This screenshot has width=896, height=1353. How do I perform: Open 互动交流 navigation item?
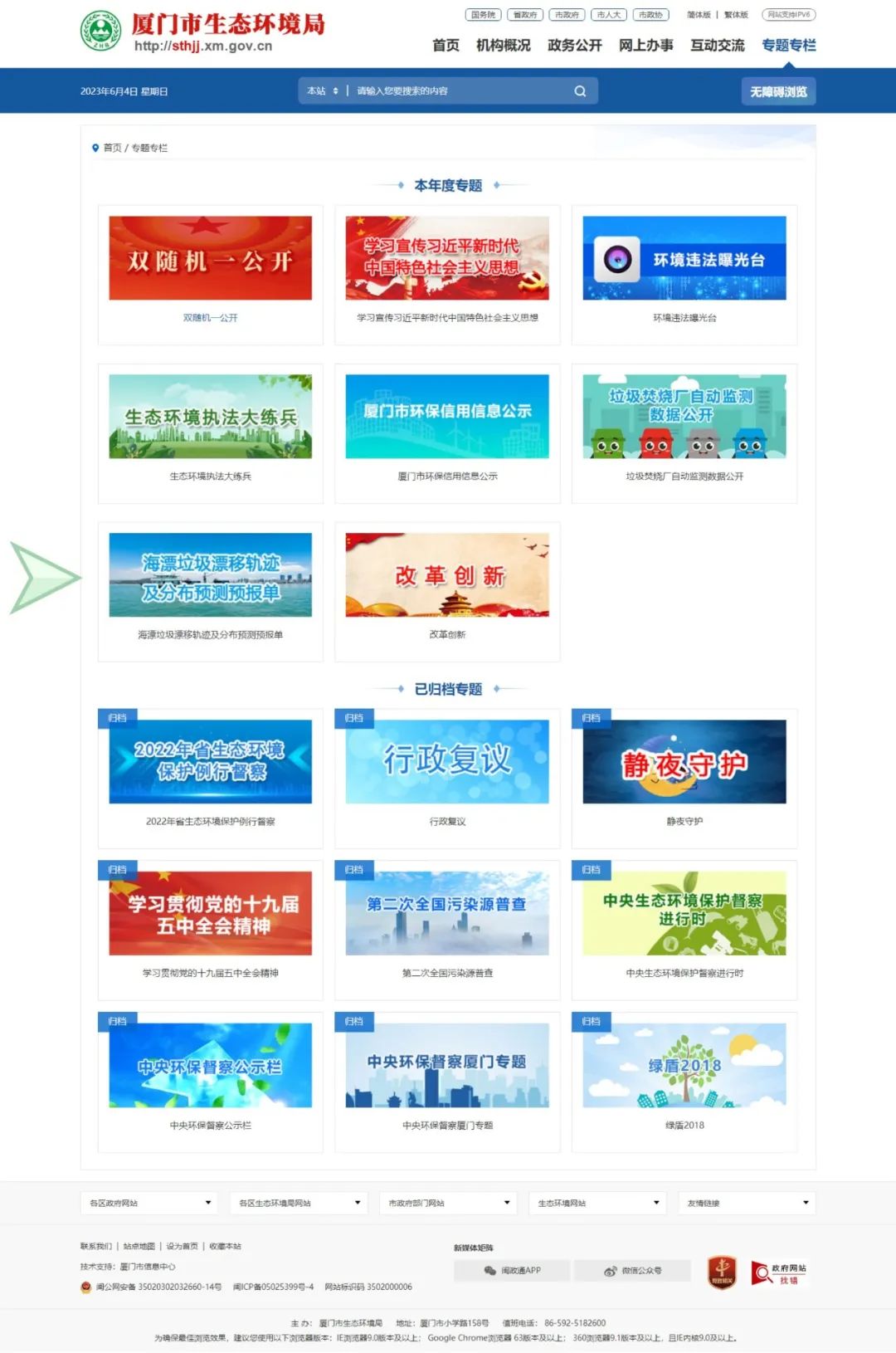click(717, 46)
